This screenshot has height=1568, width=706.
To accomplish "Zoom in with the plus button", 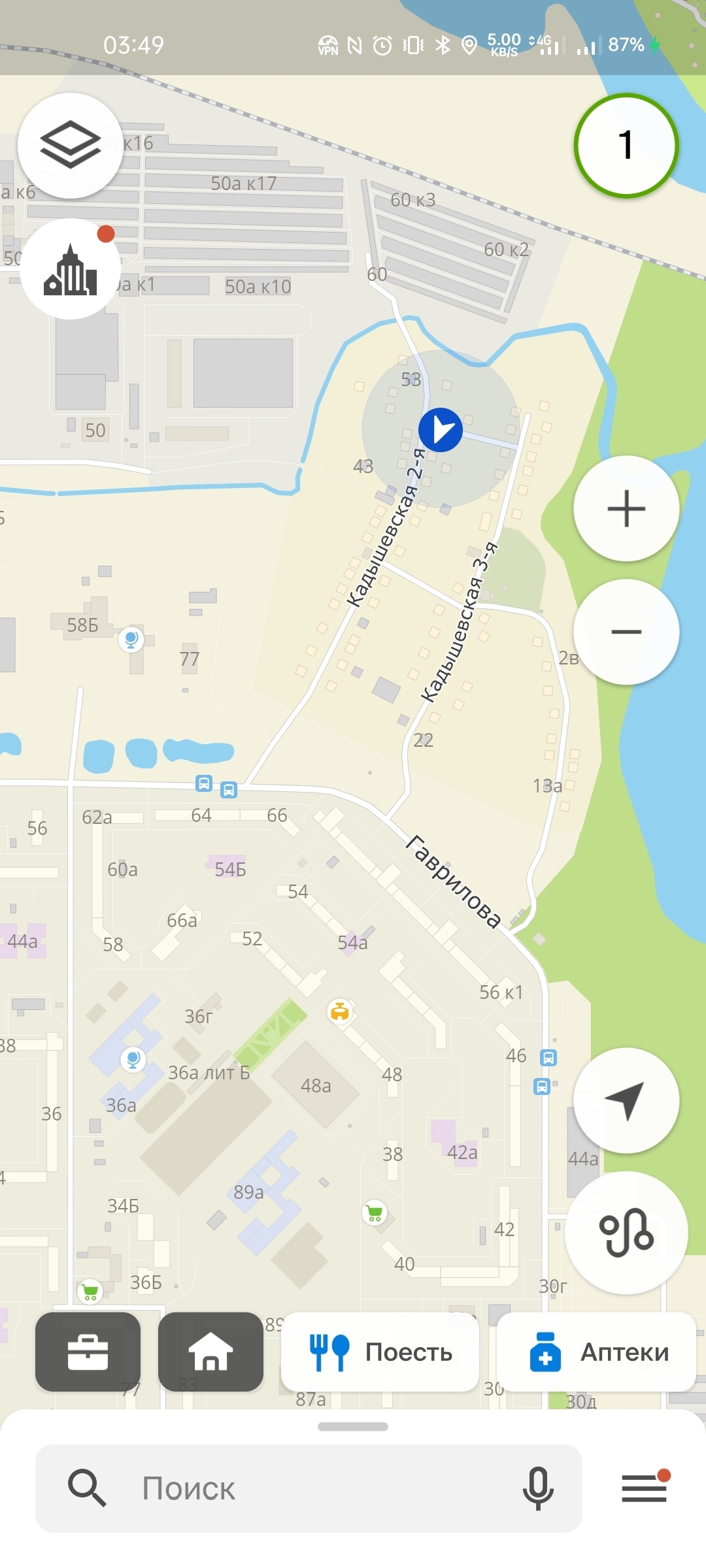I will pyautogui.click(x=626, y=508).
